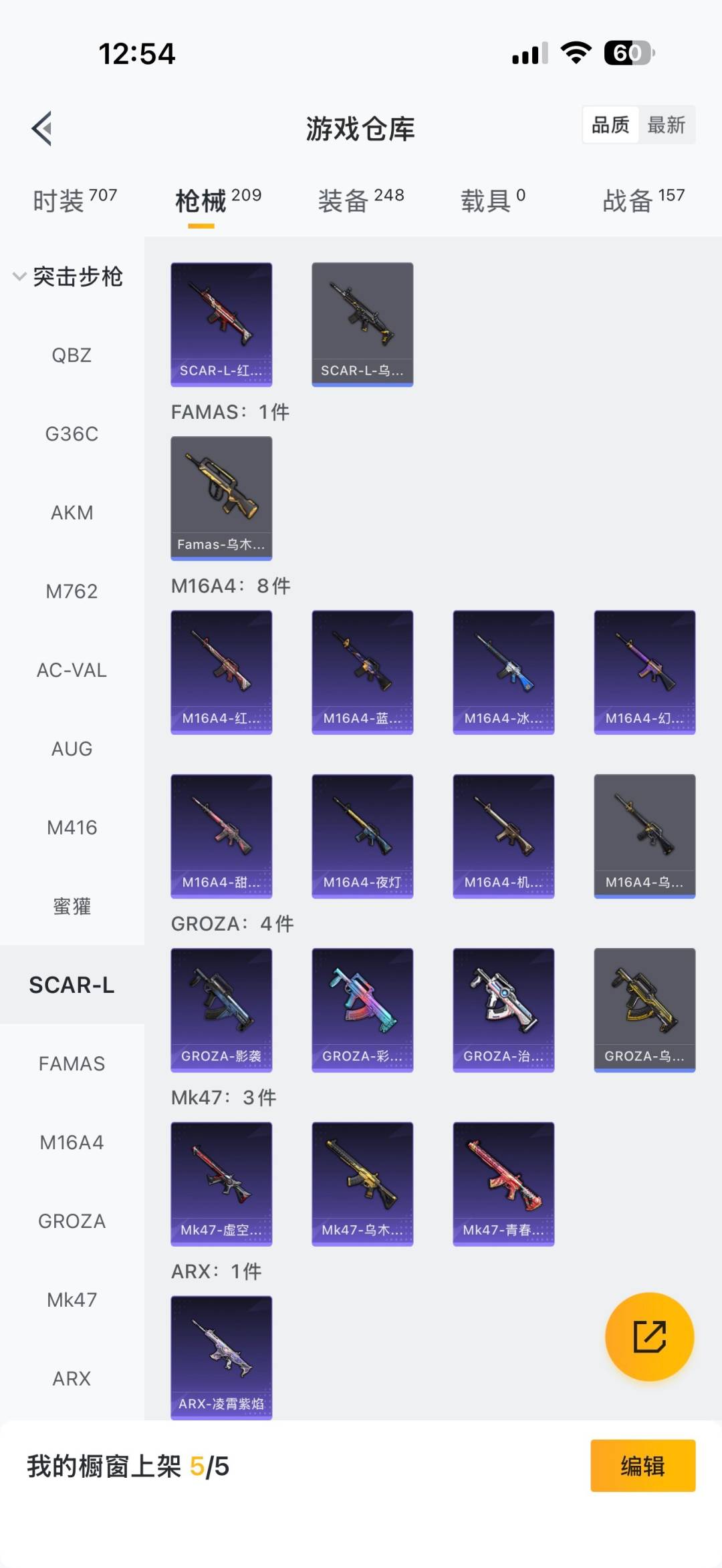Open the GROZA-影袭 skin tile
The width and height of the screenshot is (722, 1568).
point(221,1009)
